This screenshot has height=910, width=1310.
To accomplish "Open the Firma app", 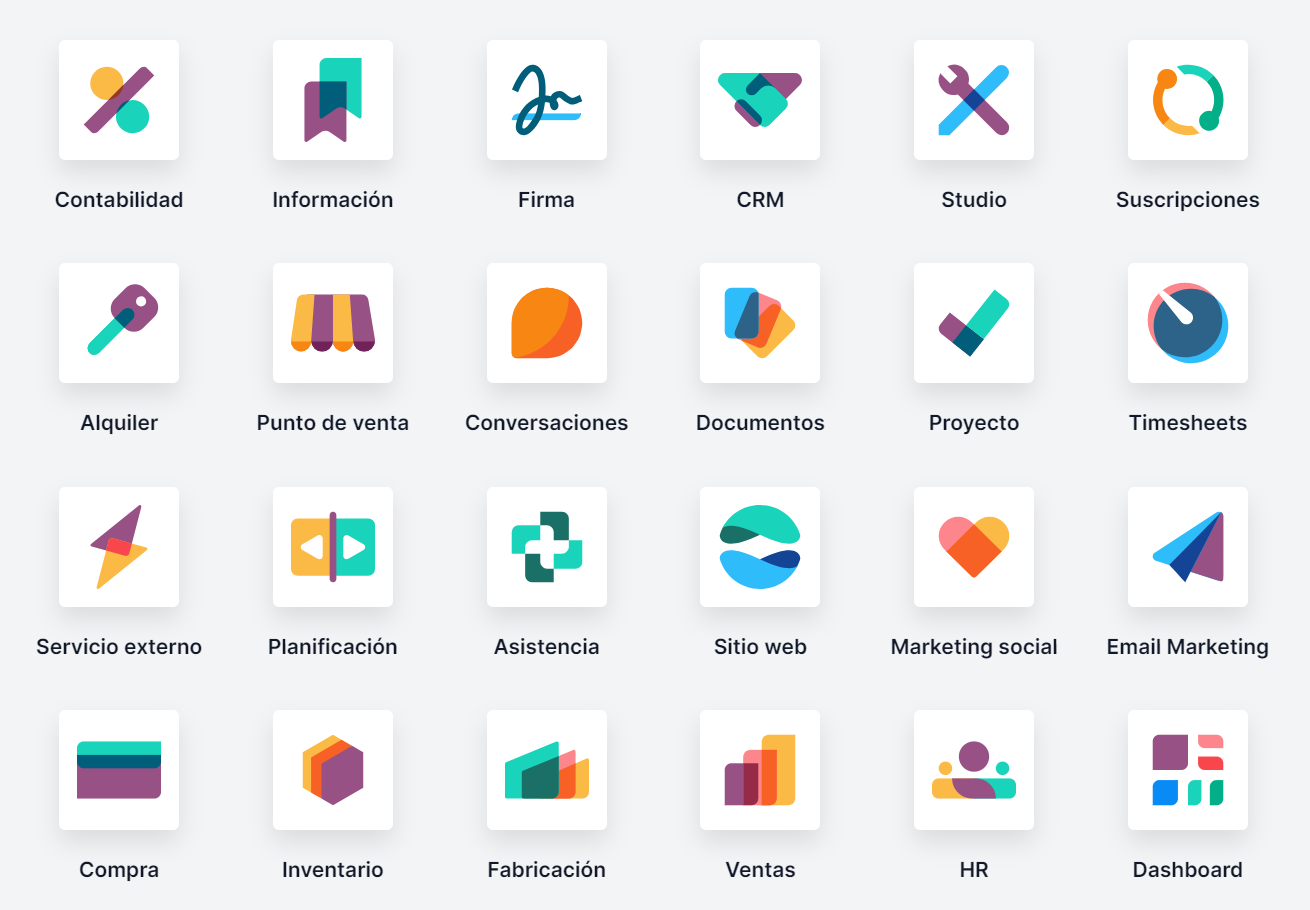I will click(546, 100).
